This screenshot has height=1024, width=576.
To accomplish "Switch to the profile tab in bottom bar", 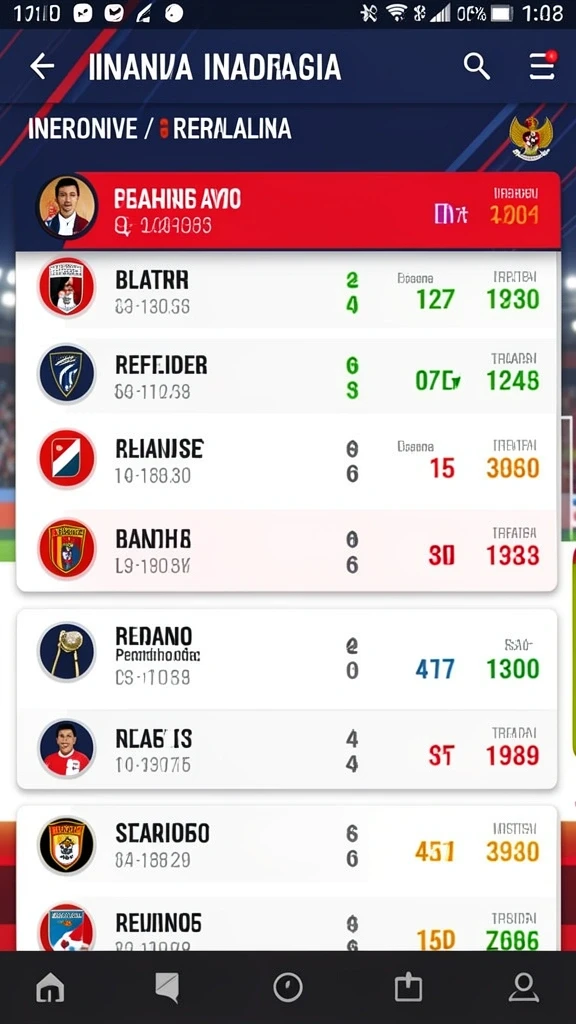I will pyautogui.click(x=524, y=987).
